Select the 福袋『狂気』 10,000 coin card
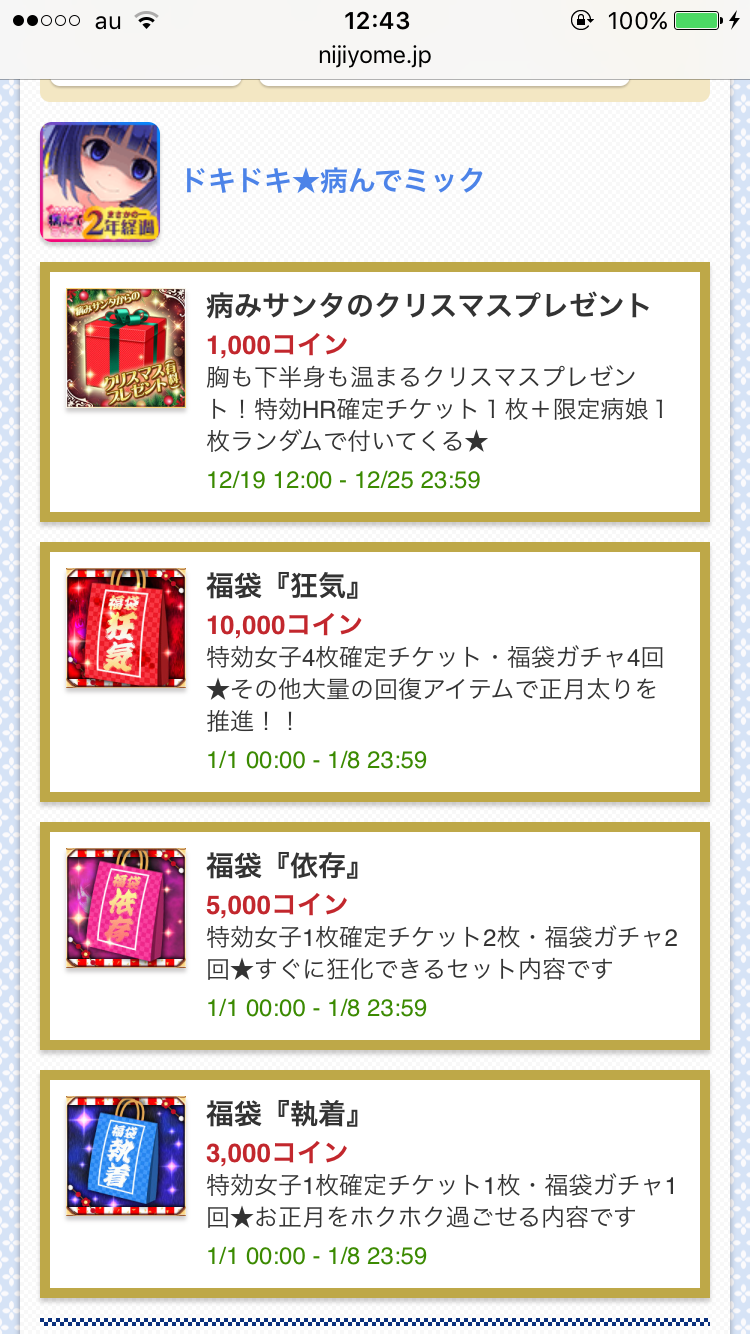 375,672
